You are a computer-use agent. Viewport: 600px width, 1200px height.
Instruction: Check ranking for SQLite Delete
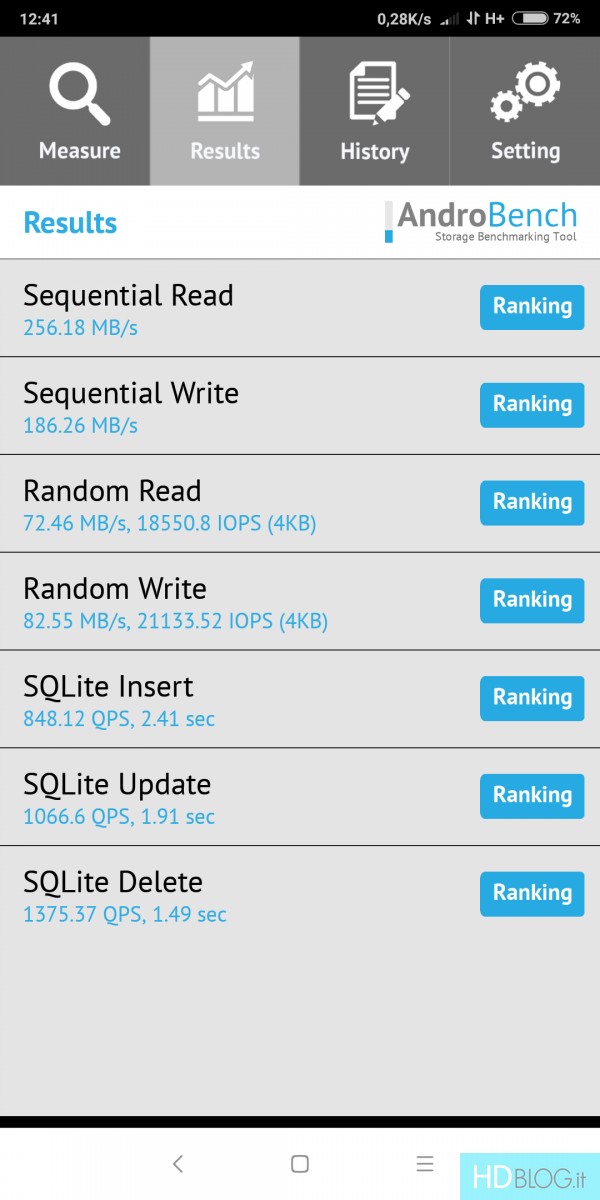click(x=532, y=894)
